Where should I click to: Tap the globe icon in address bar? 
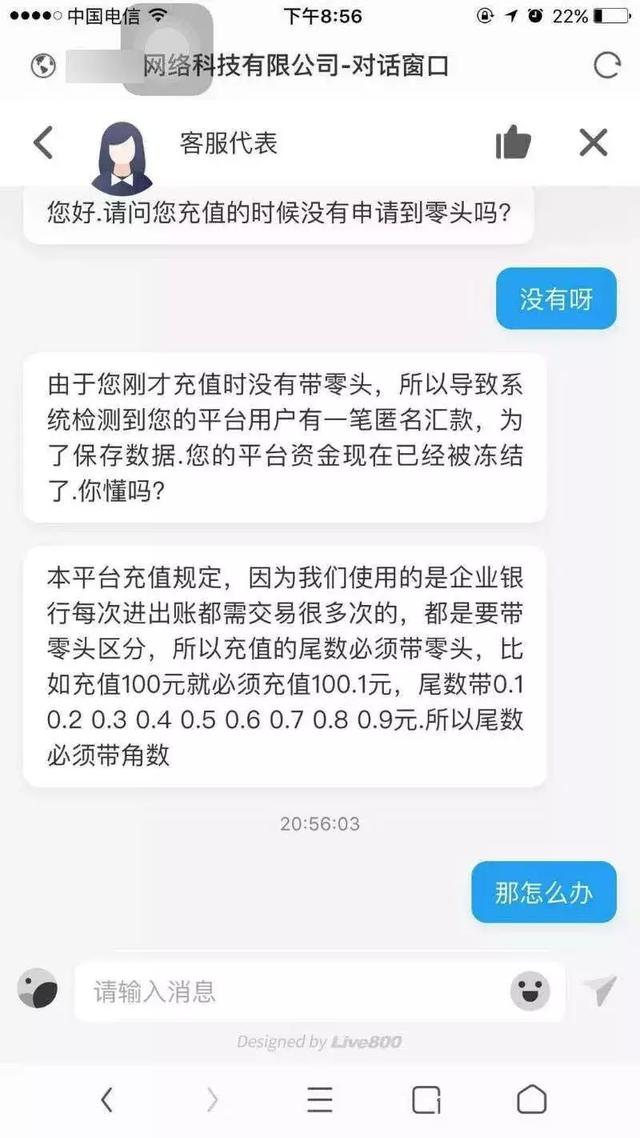pyautogui.click(x=44, y=66)
